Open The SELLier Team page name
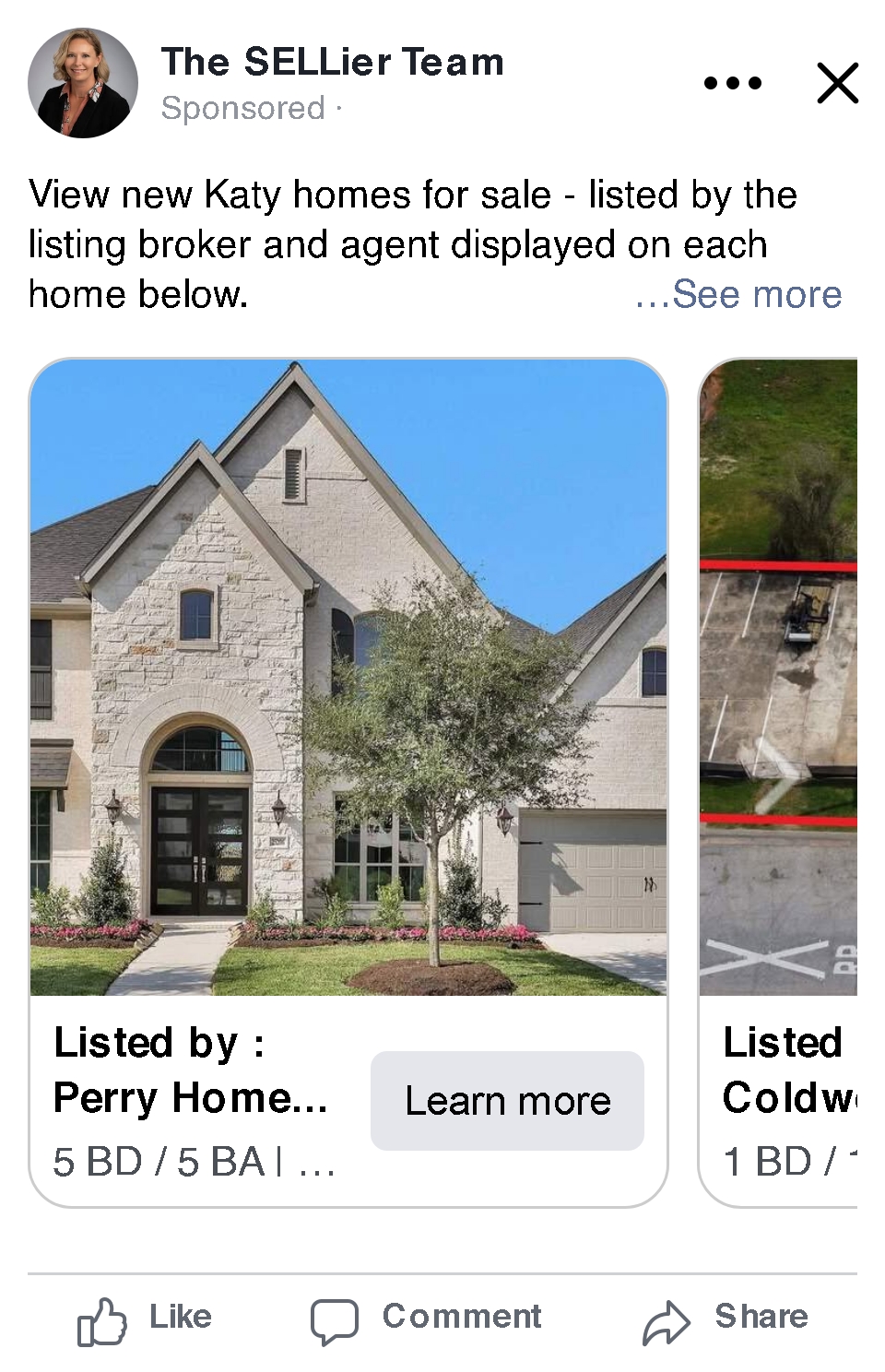This screenshot has height=1372, width=885. point(333,62)
